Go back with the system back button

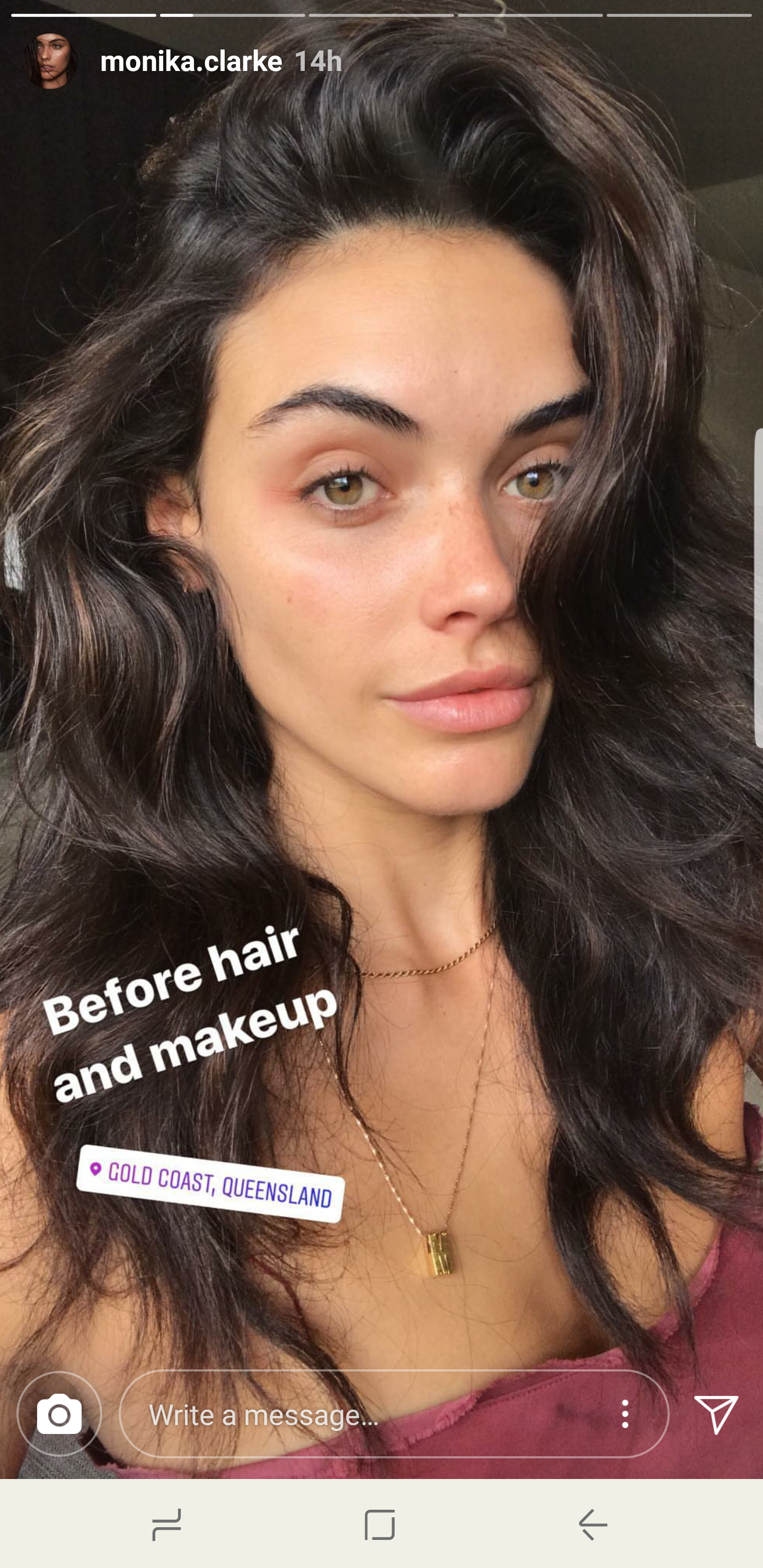coord(592,1524)
